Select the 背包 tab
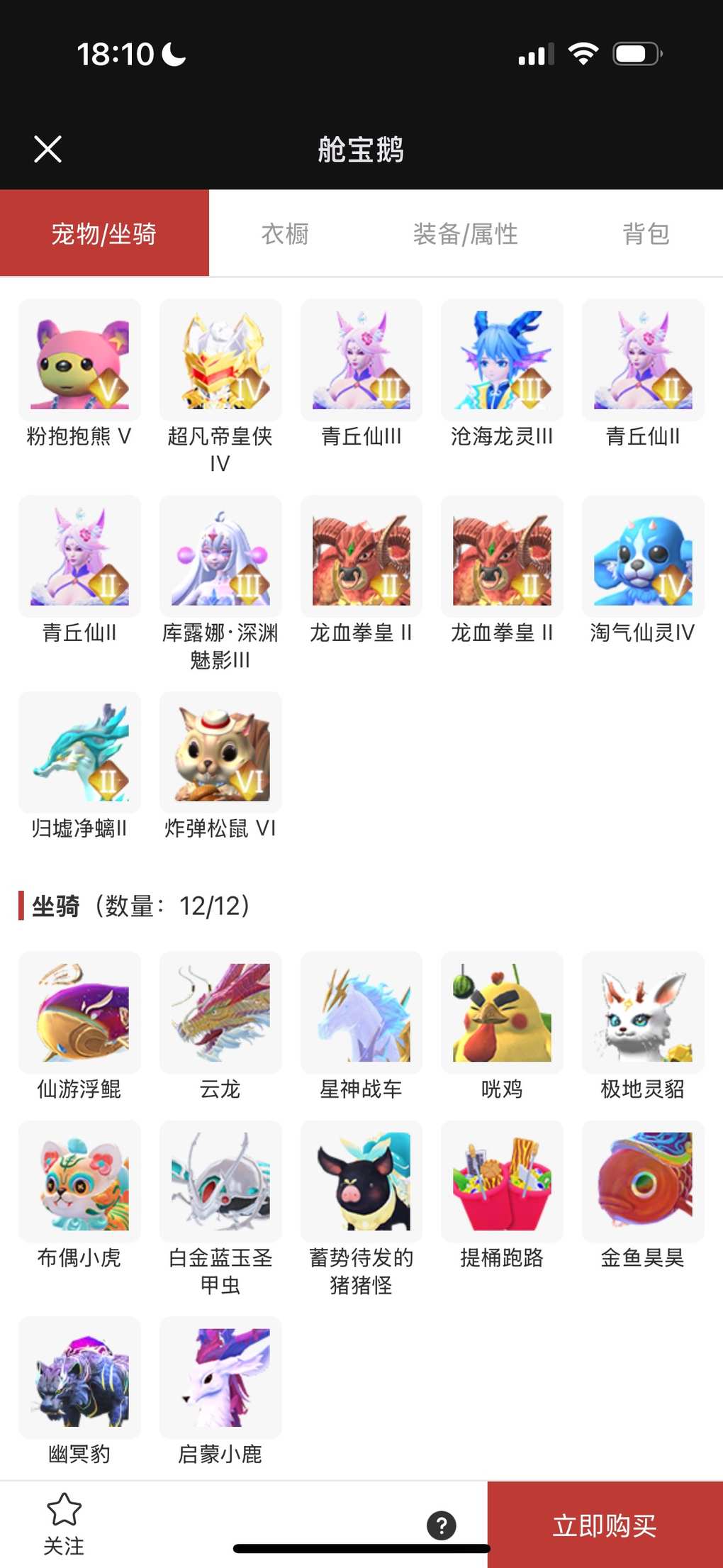Image resolution: width=723 pixels, height=1568 pixels. (646, 233)
